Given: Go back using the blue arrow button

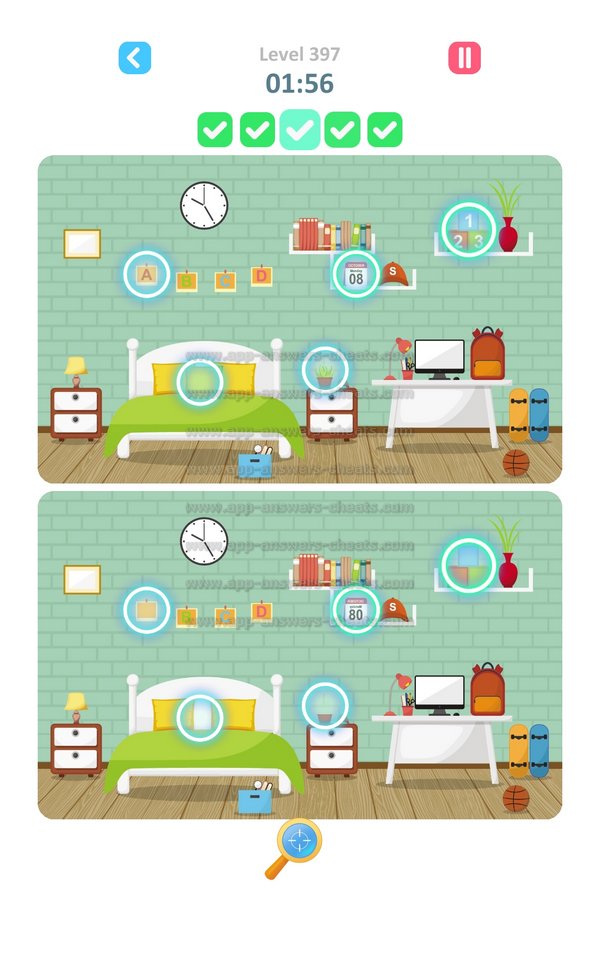Looking at the screenshot, I should coord(135,58).
